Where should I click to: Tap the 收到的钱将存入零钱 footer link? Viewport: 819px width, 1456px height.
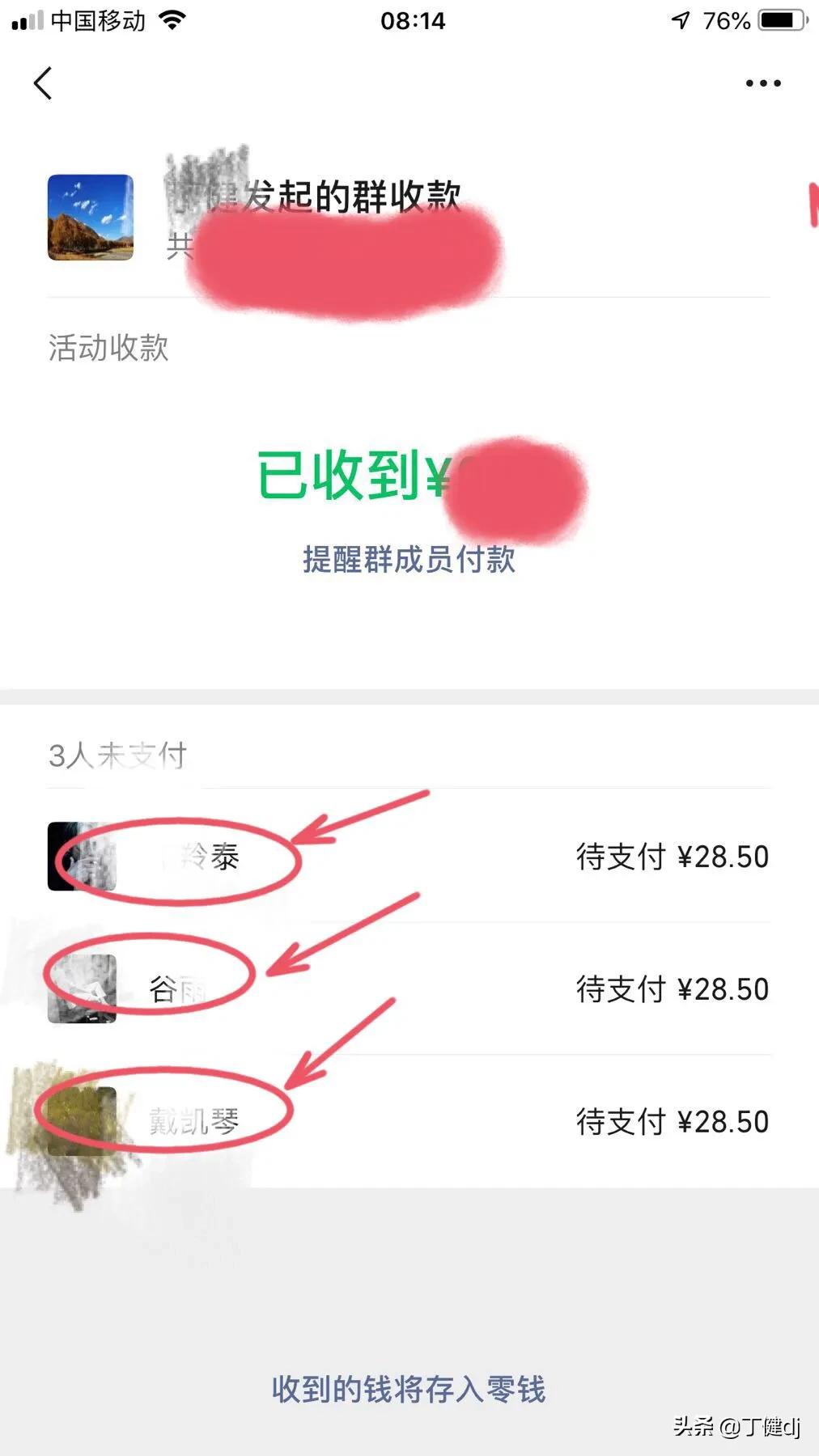tap(409, 1386)
